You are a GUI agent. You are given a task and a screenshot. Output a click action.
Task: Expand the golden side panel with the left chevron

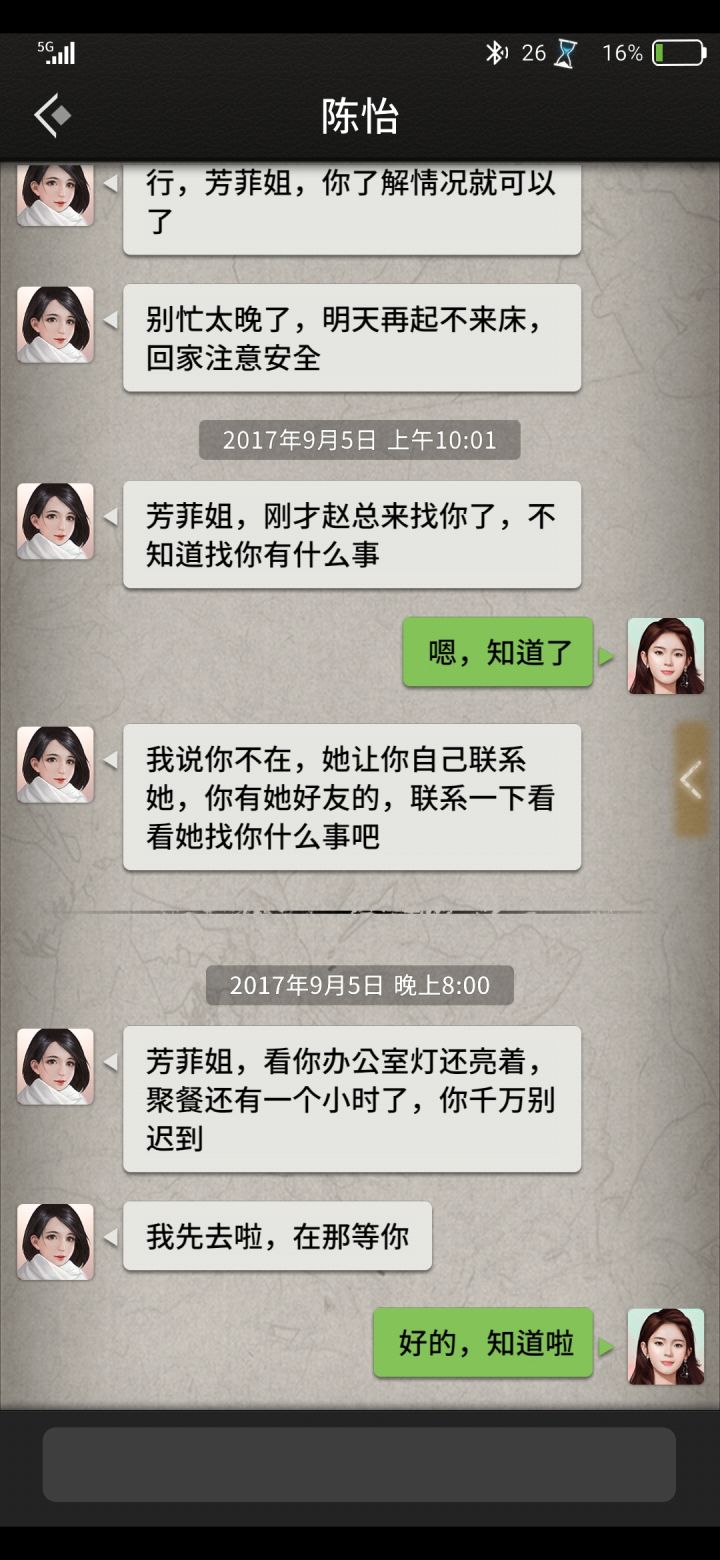(691, 780)
